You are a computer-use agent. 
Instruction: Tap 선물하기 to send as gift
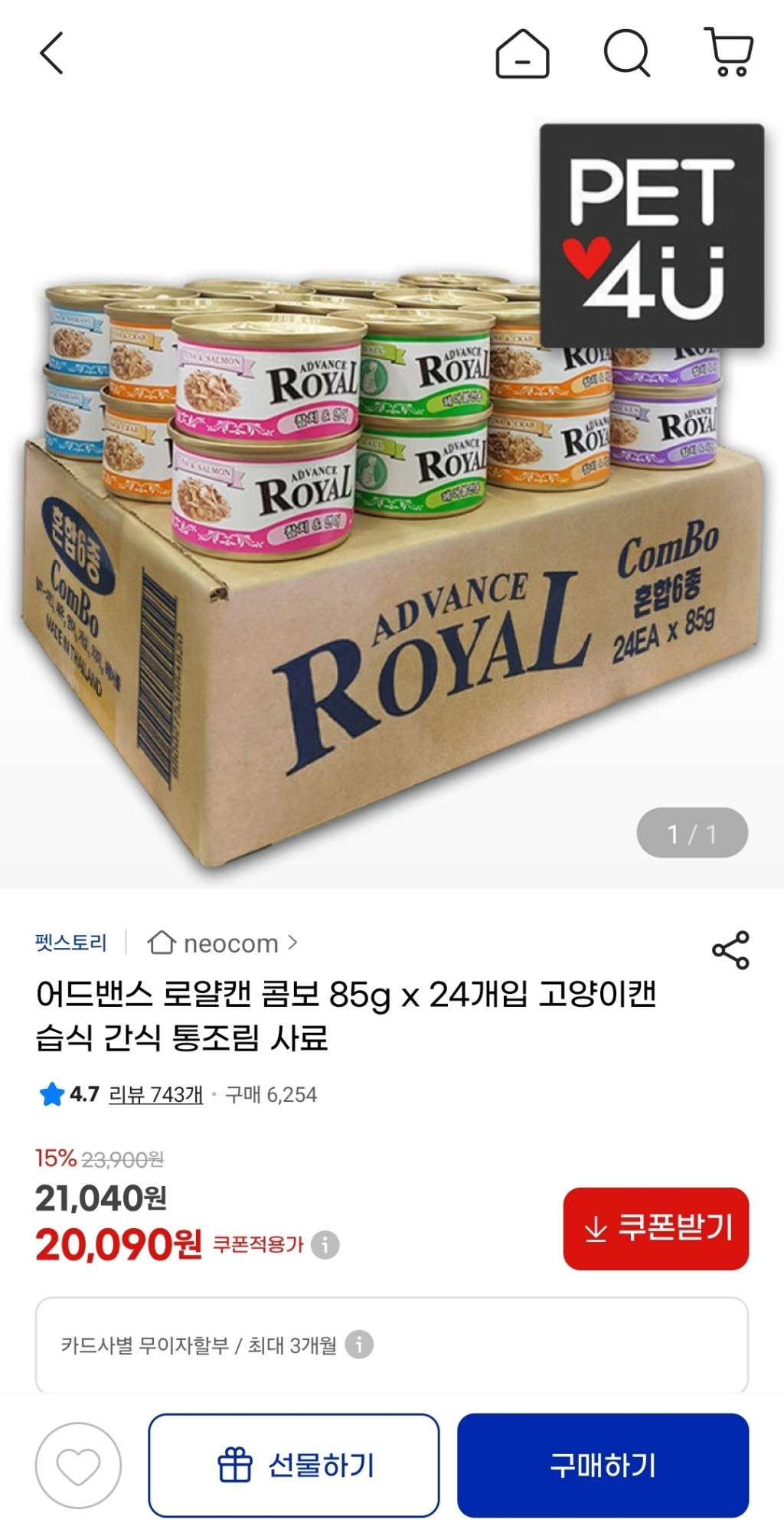coord(294,1466)
